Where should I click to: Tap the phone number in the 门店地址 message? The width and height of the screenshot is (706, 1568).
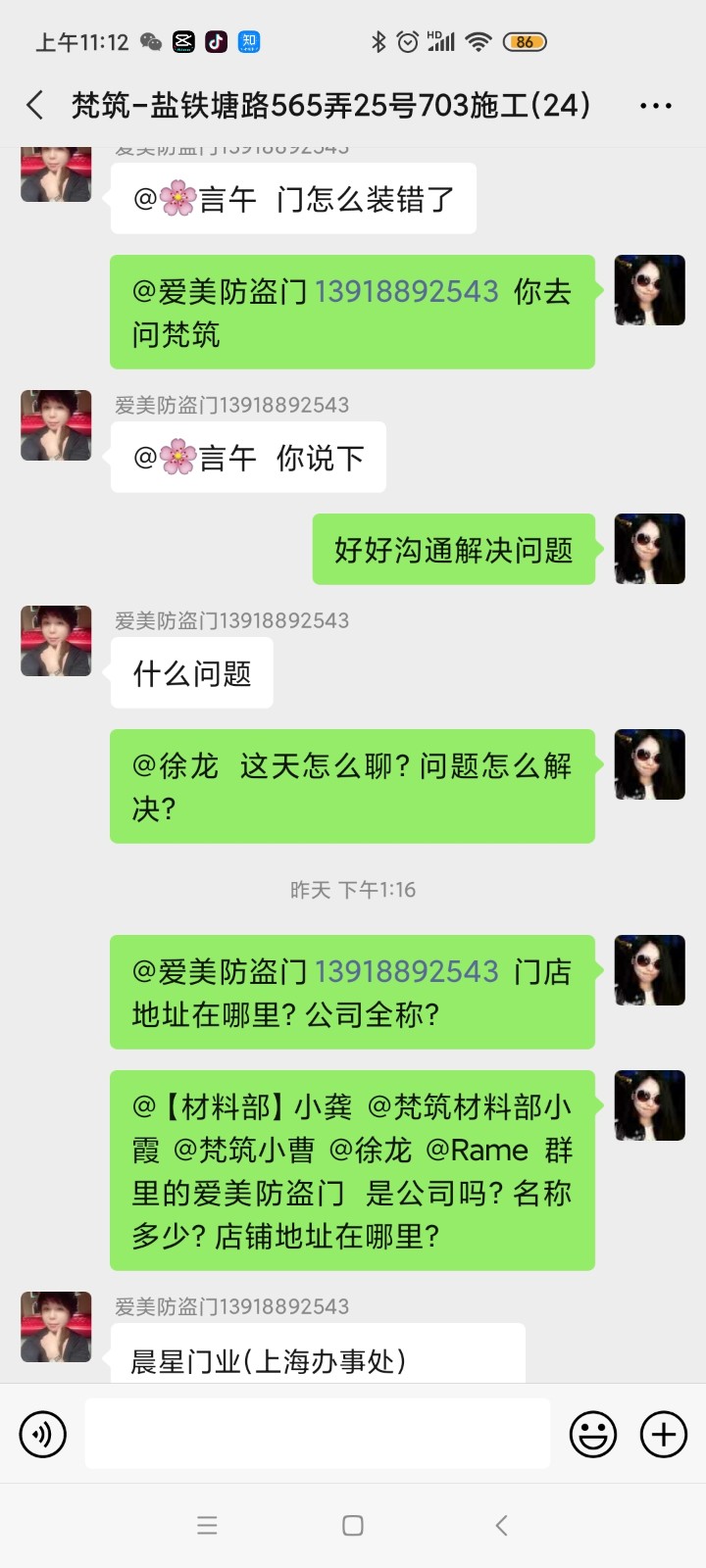(x=406, y=971)
